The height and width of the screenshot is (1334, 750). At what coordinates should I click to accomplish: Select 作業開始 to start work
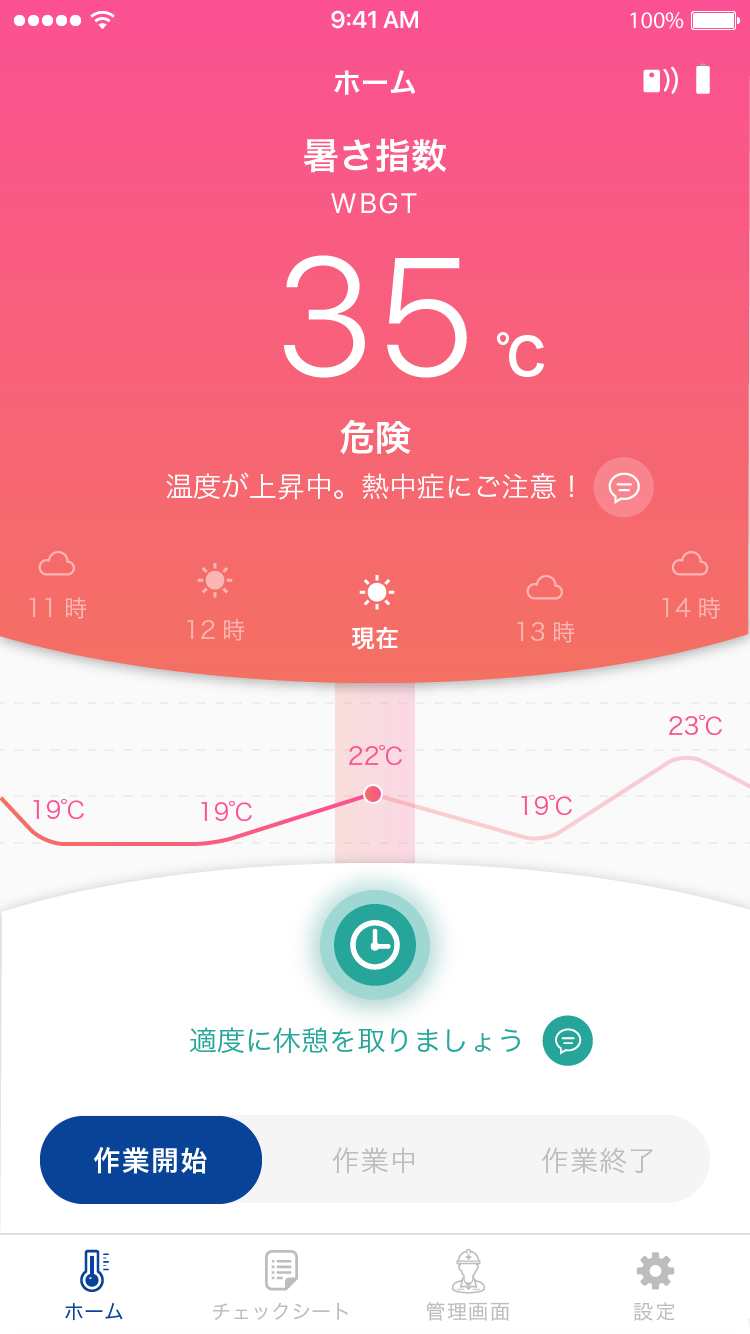151,1160
